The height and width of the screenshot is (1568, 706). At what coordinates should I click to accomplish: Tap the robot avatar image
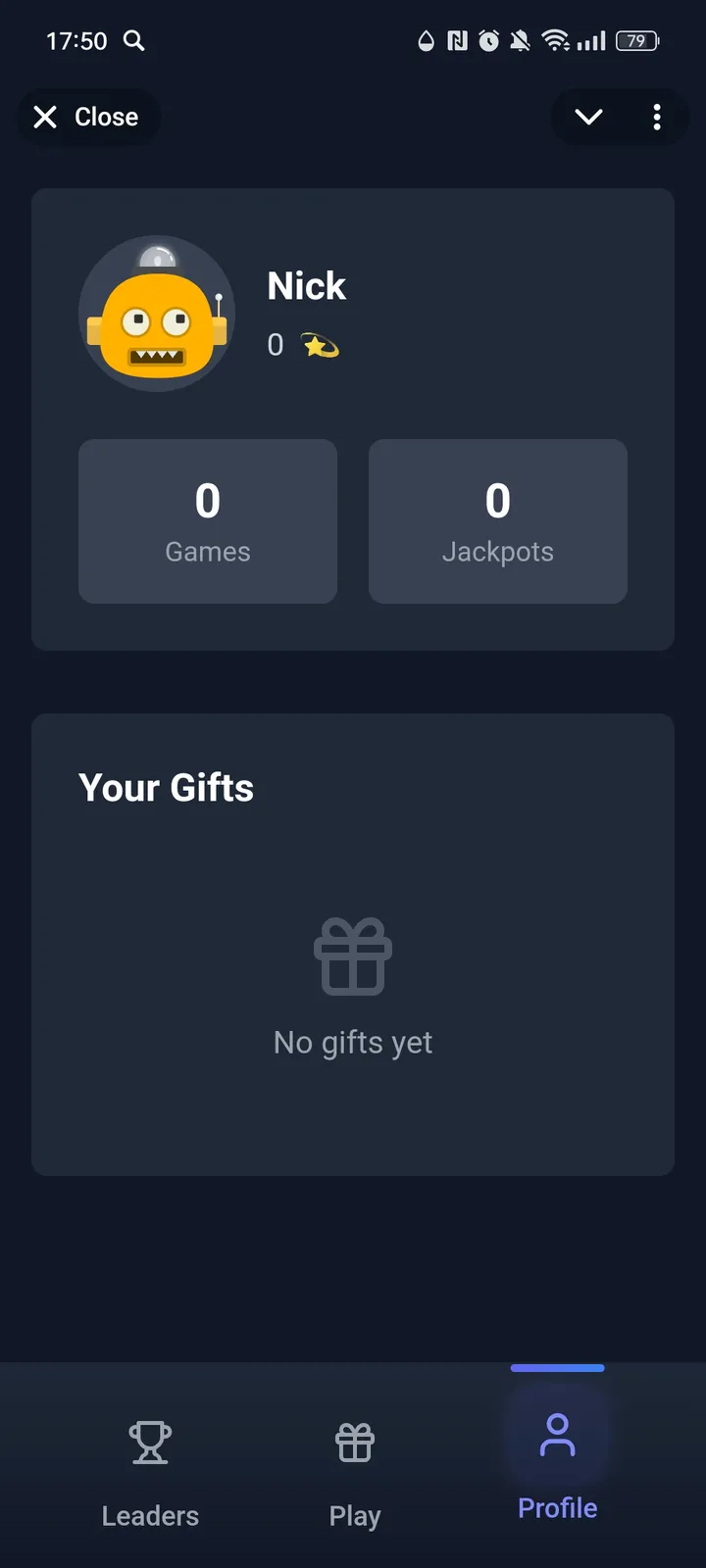pyautogui.click(x=157, y=314)
